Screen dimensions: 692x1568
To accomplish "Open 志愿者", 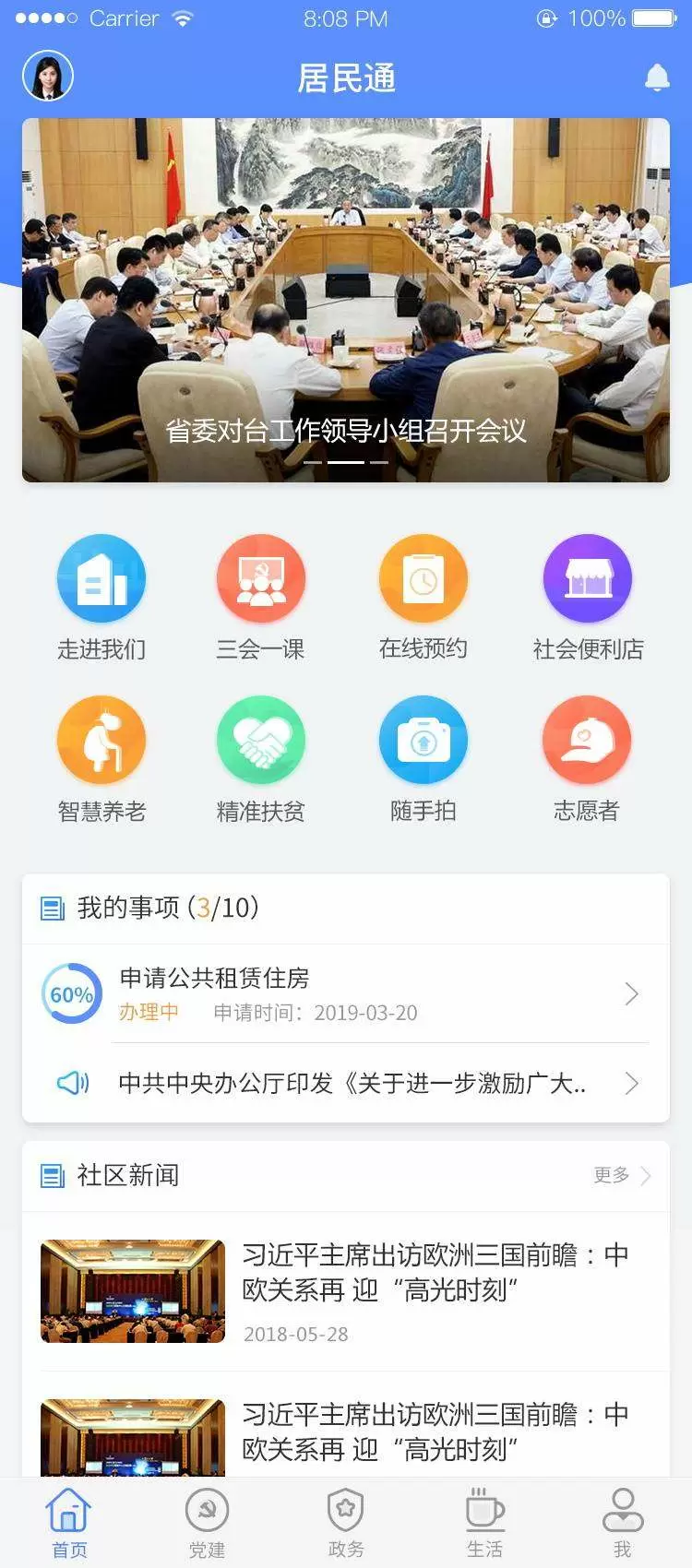I will pos(587,760).
